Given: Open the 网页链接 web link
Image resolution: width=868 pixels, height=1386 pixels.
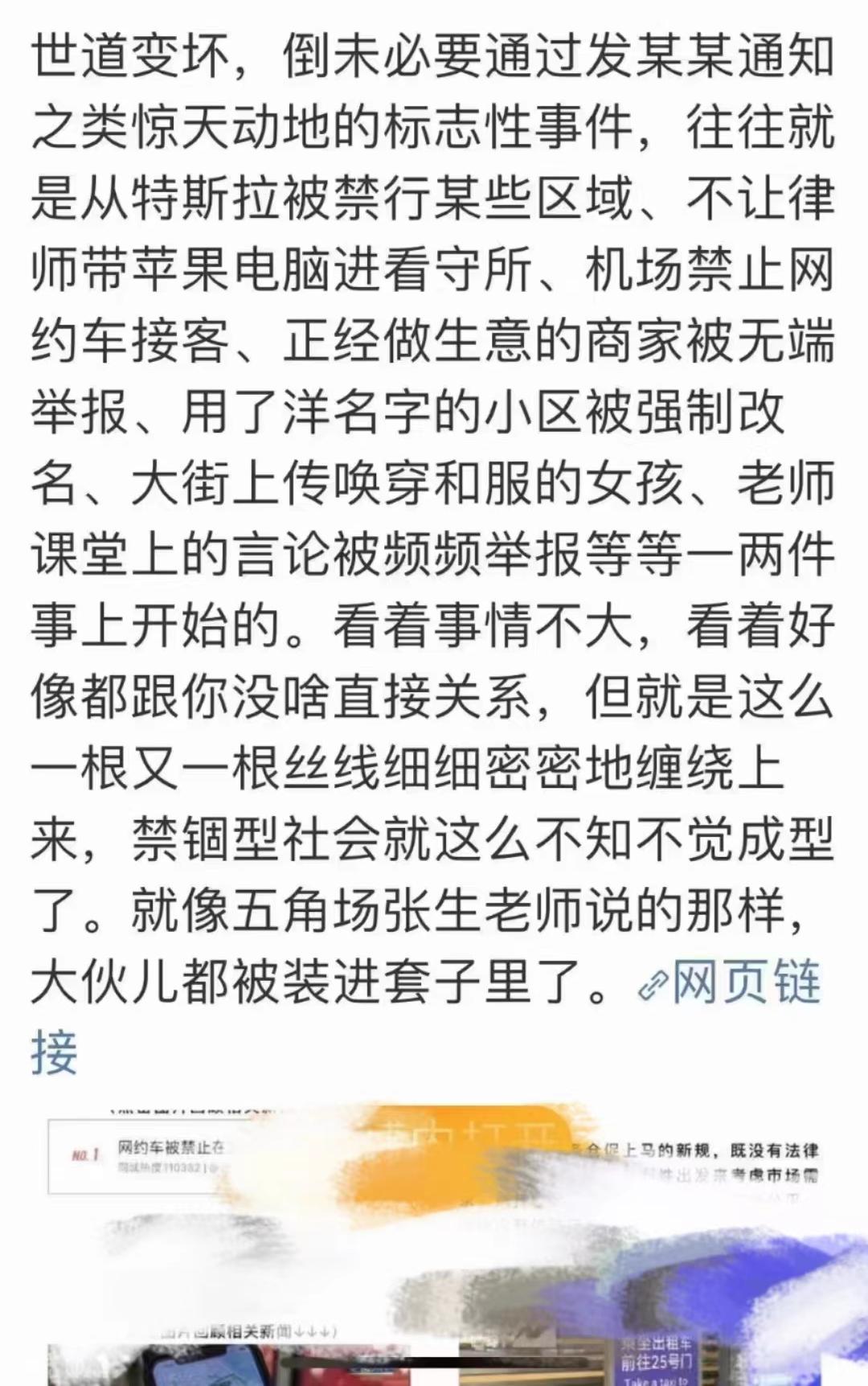Looking at the screenshot, I should (x=731, y=982).
